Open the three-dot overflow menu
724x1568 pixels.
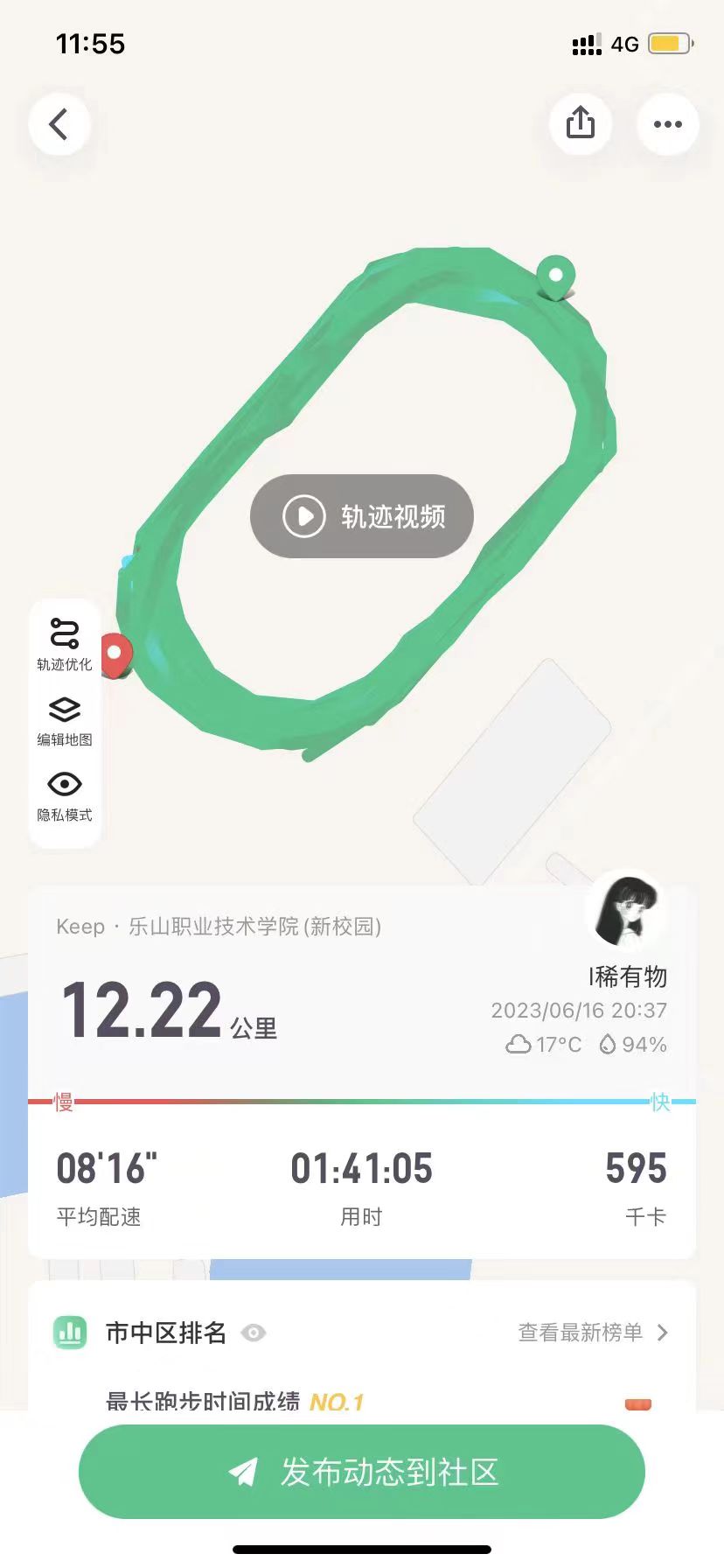pyautogui.click(x=668, y=124)
